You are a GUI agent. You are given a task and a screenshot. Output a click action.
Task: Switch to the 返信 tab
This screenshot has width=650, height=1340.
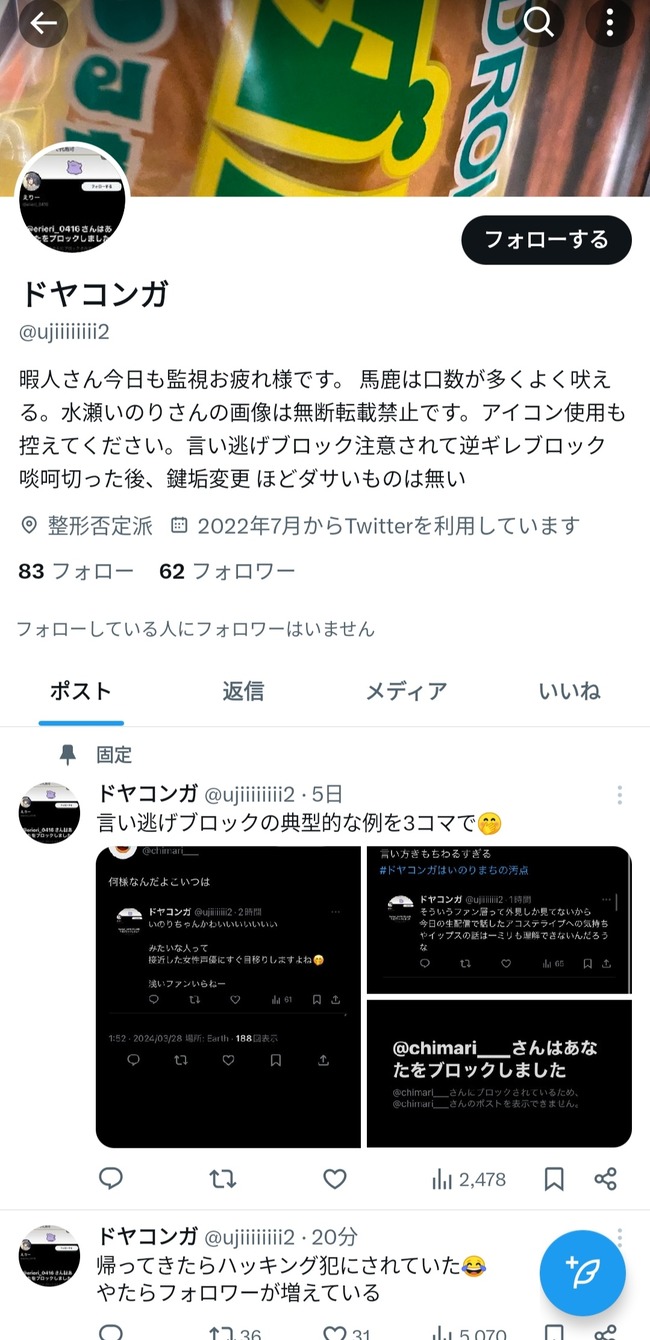pos(243,691)
